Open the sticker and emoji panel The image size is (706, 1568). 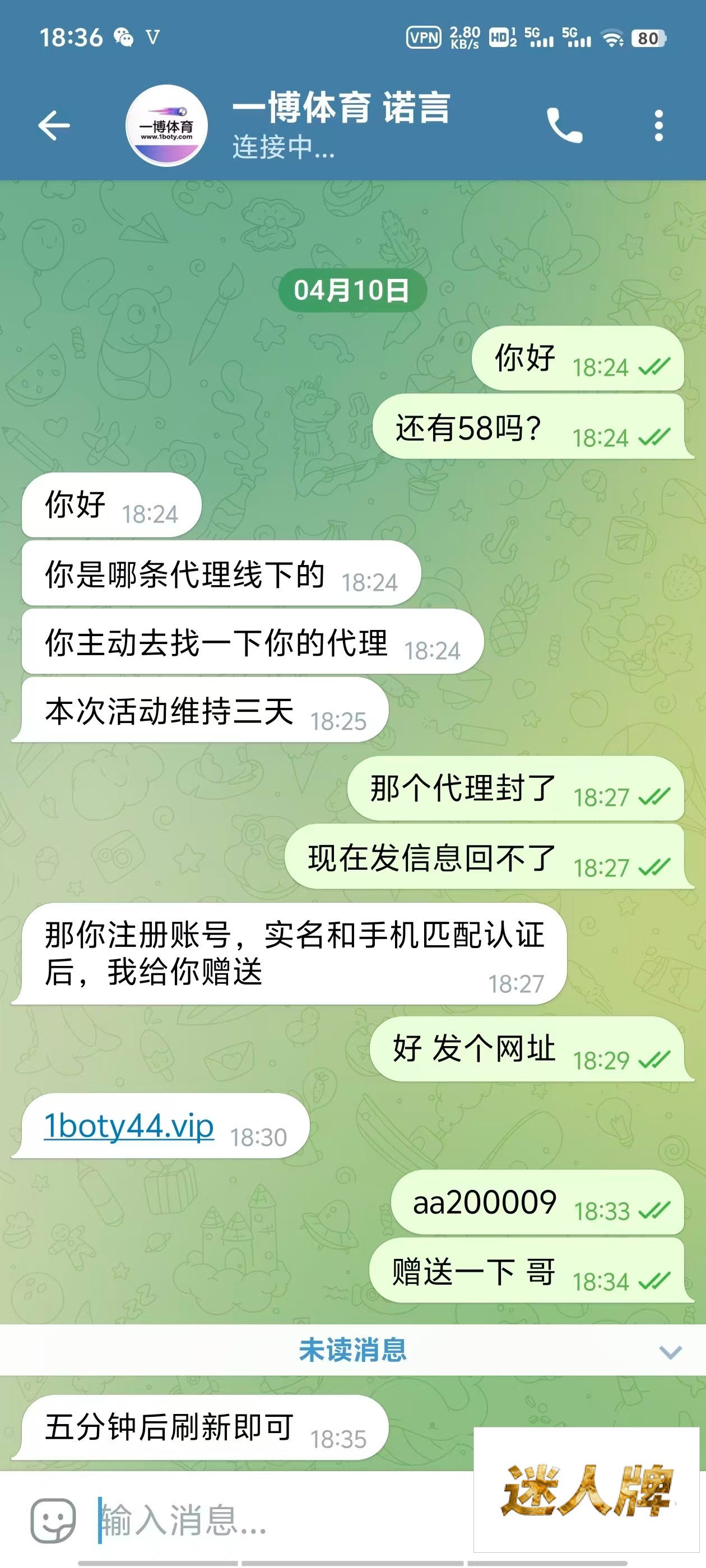click(x=54, y=1520)
